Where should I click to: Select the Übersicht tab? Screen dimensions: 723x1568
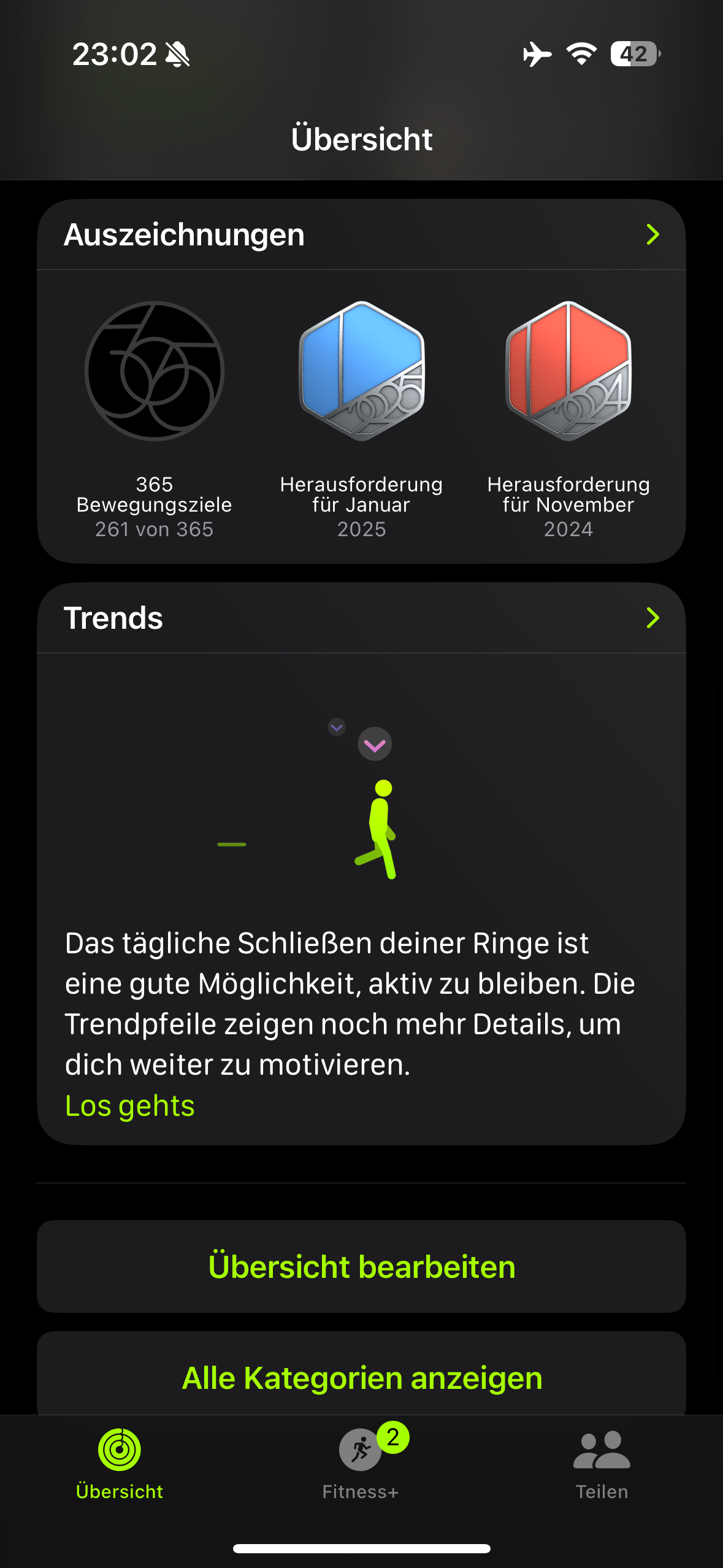(x=120, y=1463)
